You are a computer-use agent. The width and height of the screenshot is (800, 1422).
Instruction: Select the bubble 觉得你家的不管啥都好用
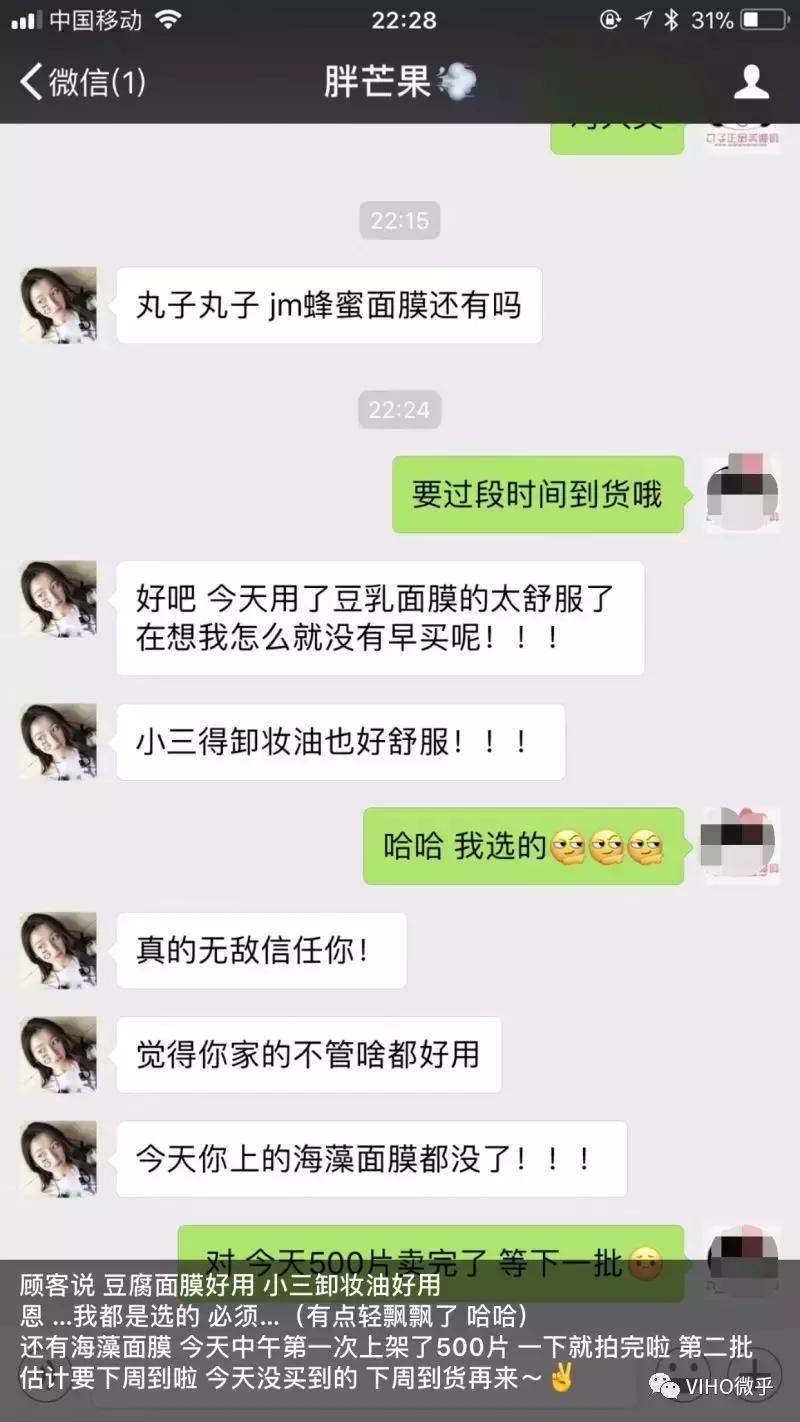(x=310, y=1054)
